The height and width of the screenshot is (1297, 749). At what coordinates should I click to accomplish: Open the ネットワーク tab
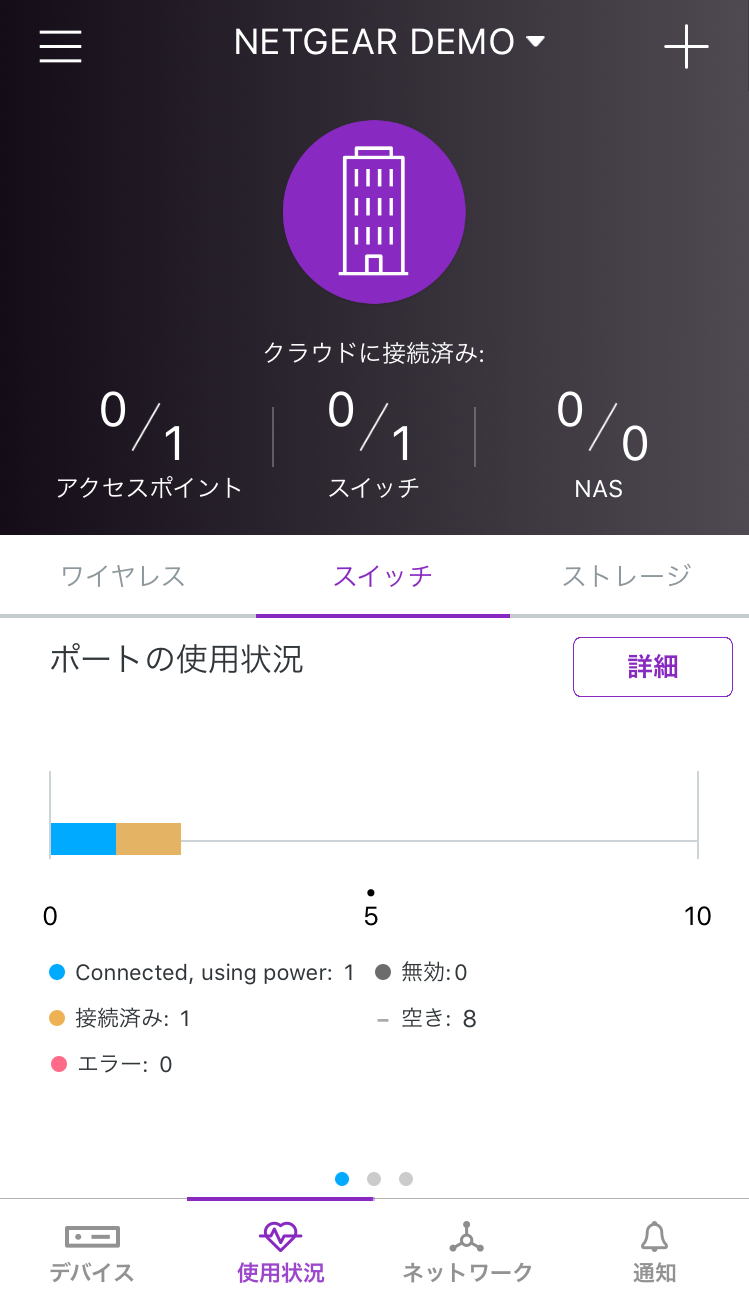click(x=467, y=1252)
